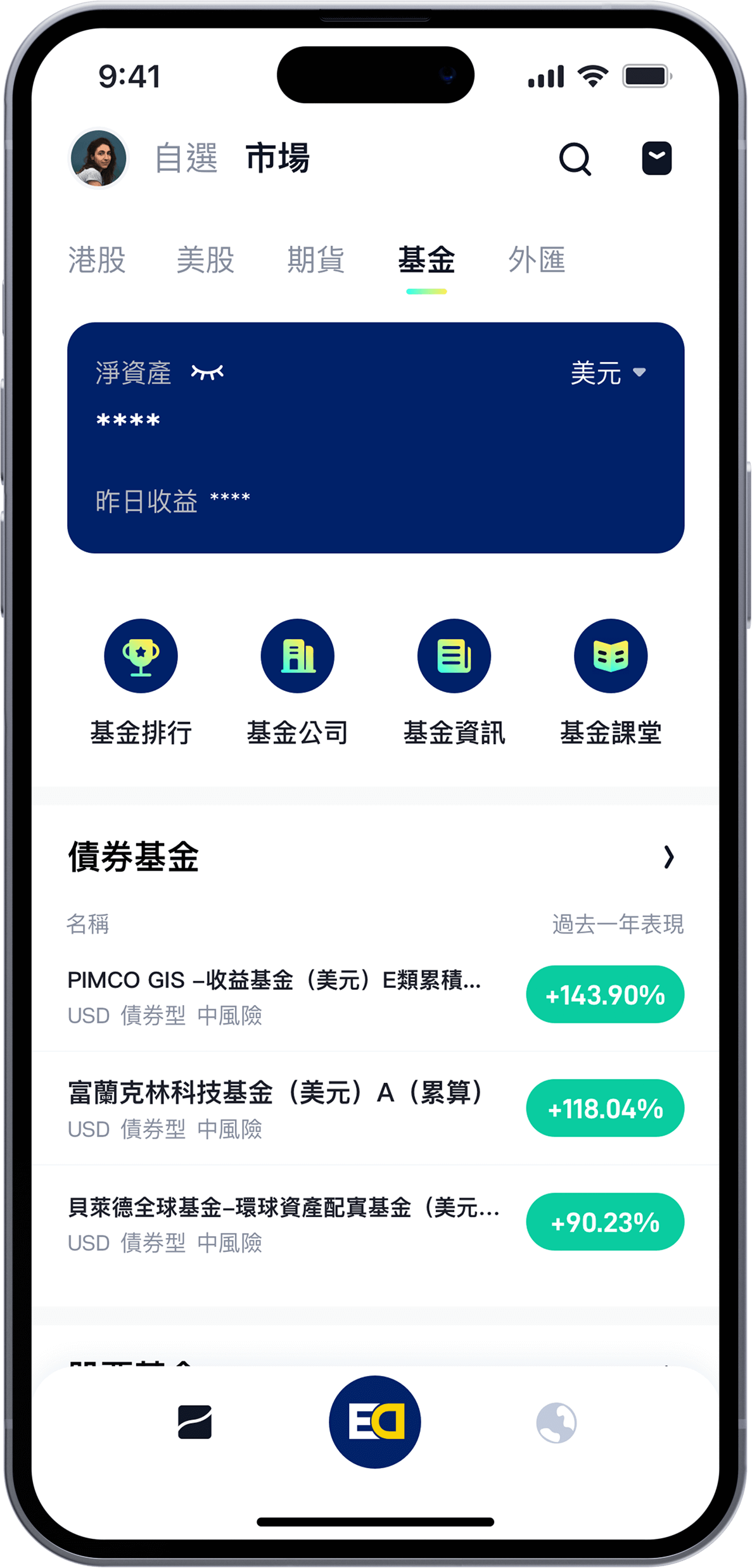Switch to the globe tab in bottom bar
The image size is (752, 1568).
coord(556,1422)
